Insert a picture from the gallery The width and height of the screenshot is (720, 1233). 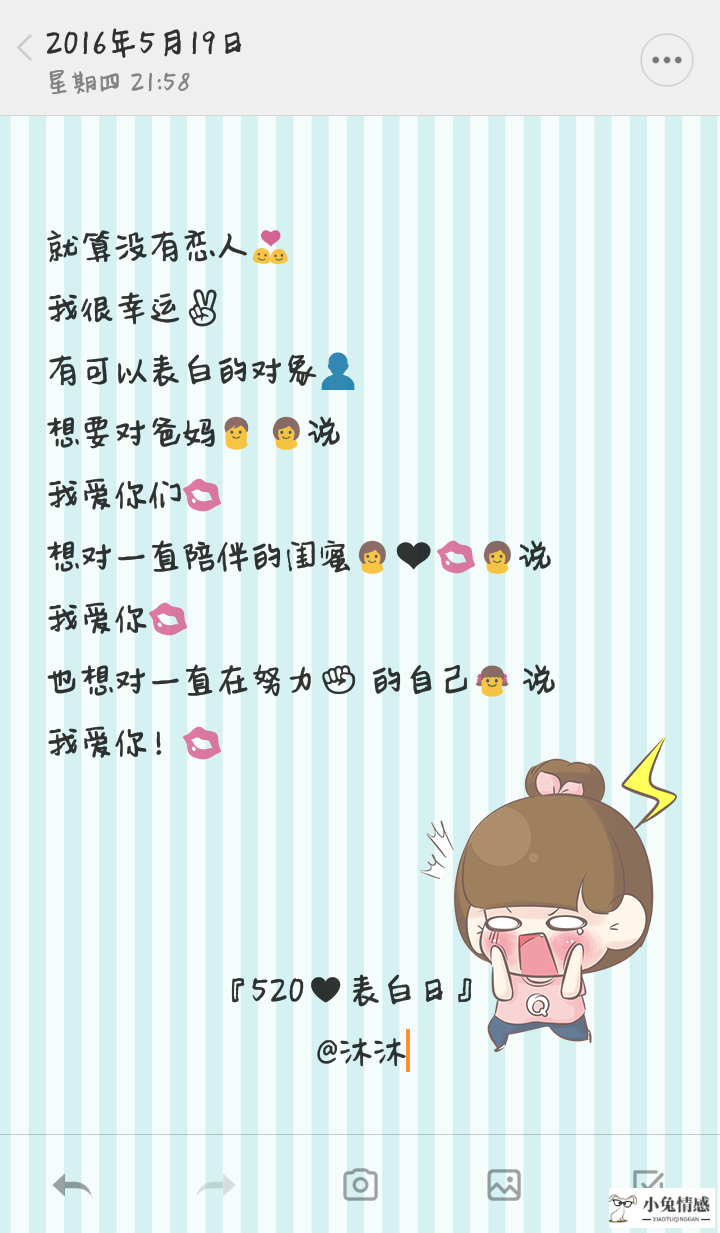click(x=504, y=1185)
